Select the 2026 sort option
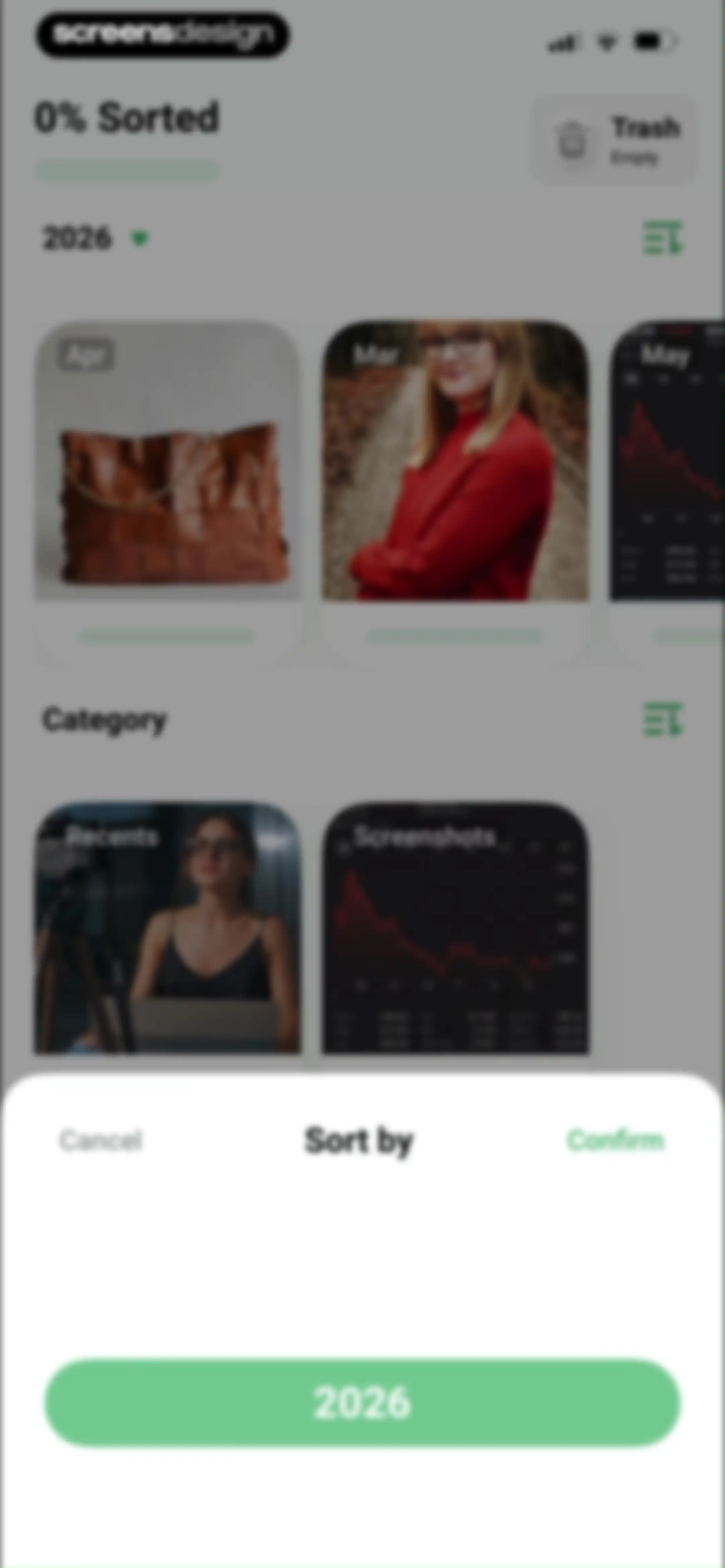The image size is (725, 1568). [362, 1402]
